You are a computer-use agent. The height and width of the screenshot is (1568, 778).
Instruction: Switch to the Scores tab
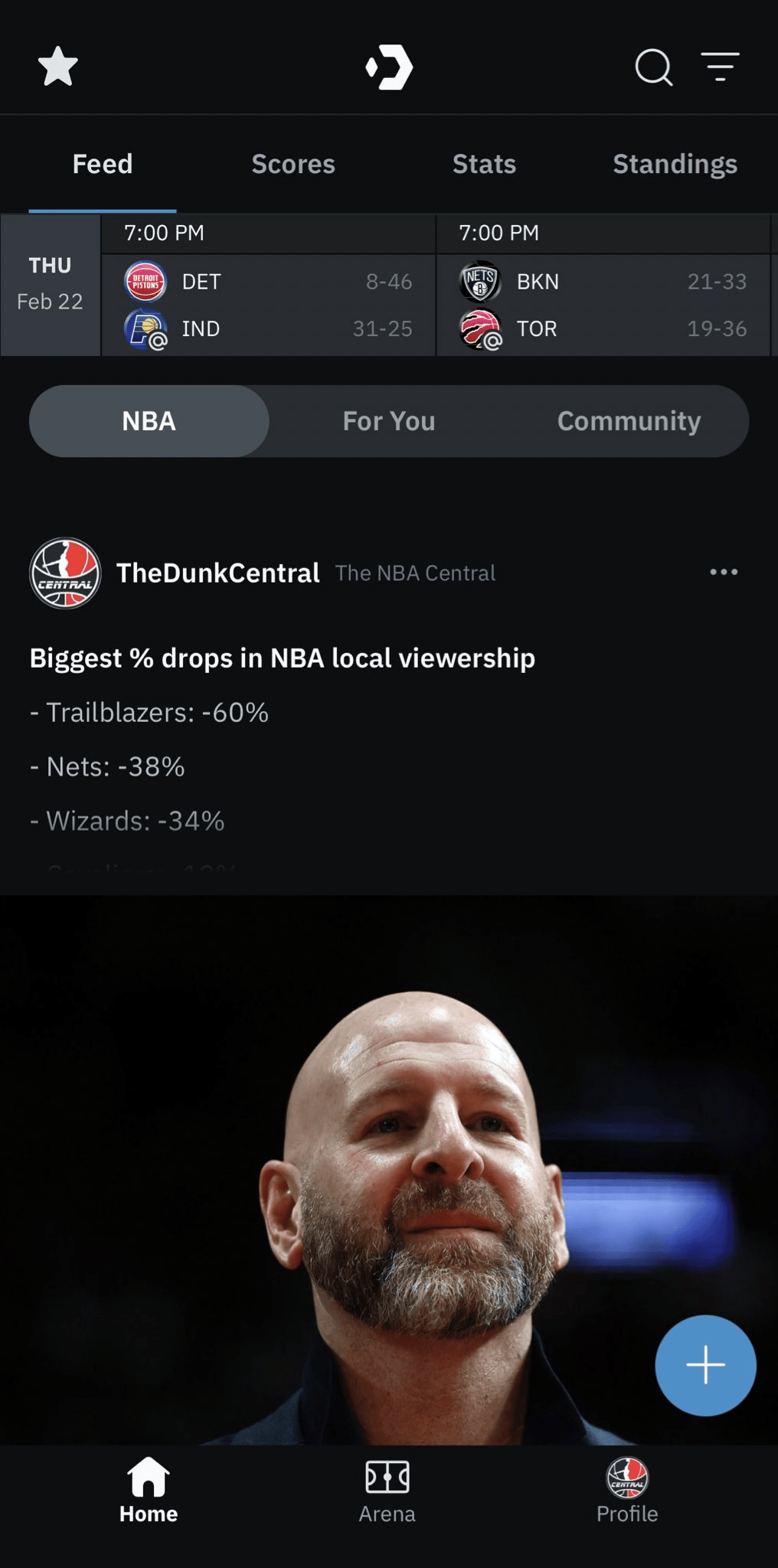point(293,164)
